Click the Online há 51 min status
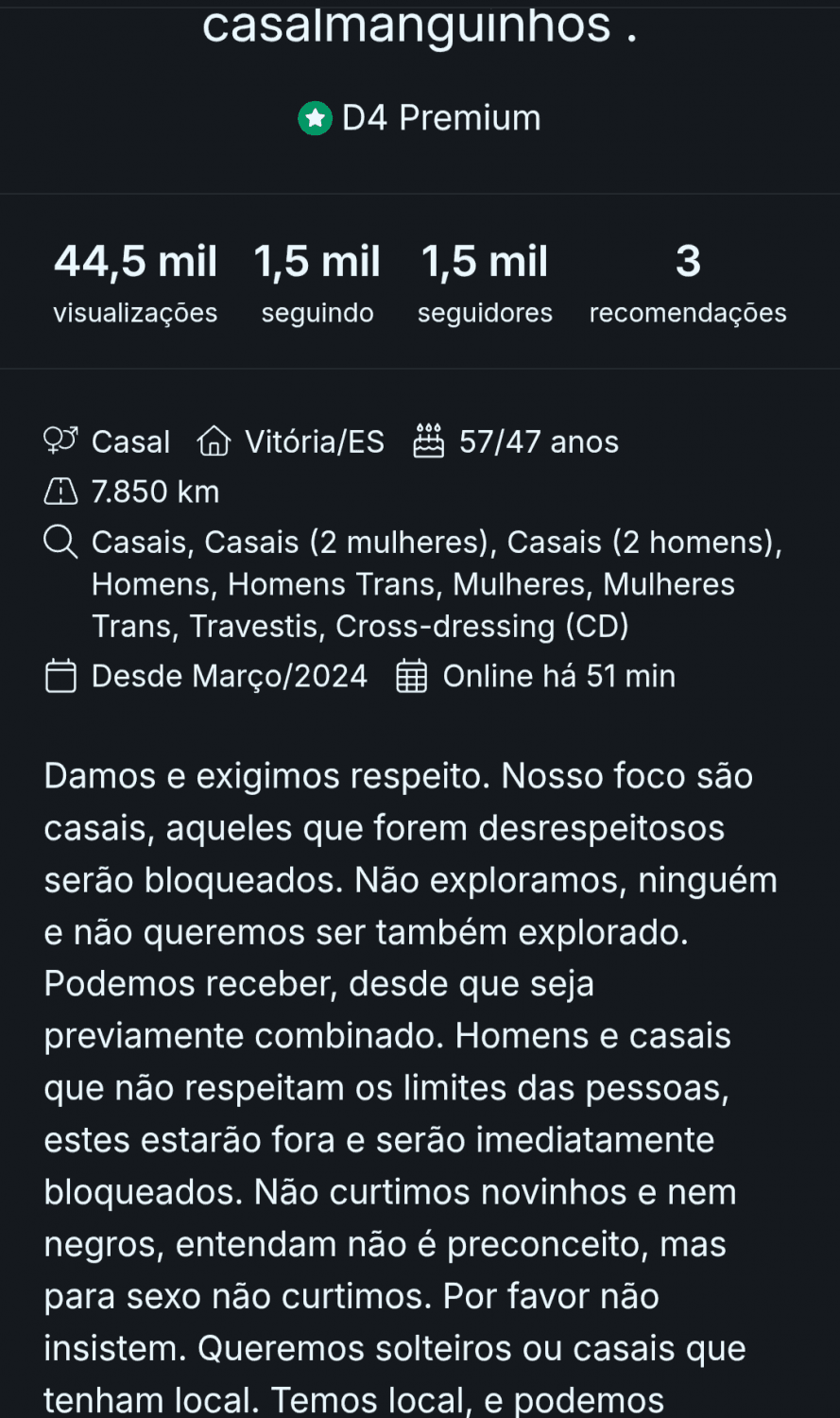The height and width of the screenshot is (1418, 840). [x=558, y=675]
